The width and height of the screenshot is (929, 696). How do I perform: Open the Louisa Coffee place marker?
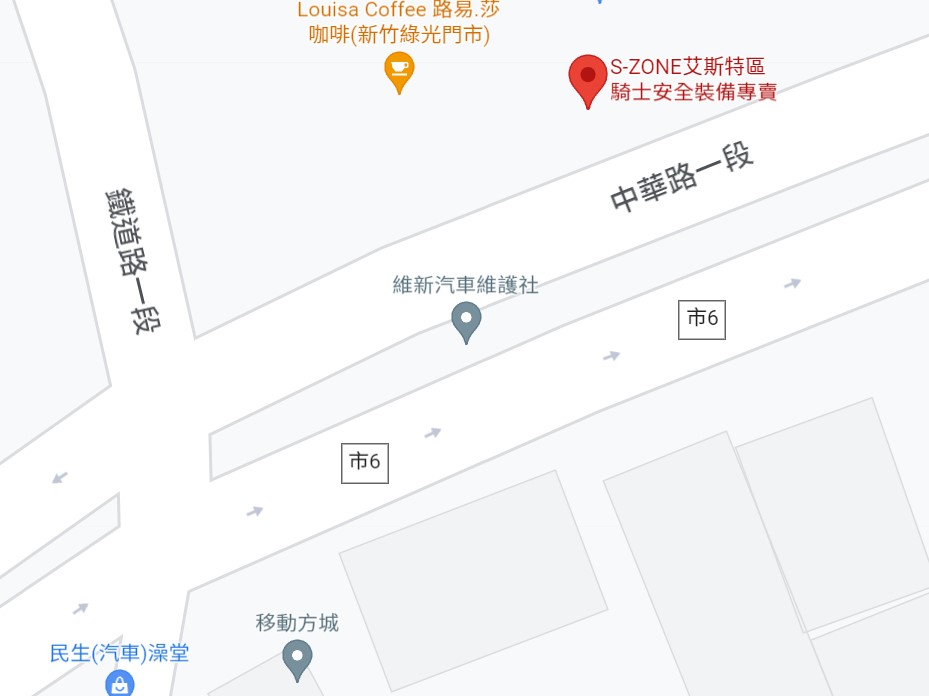click(x=399, y=70)
